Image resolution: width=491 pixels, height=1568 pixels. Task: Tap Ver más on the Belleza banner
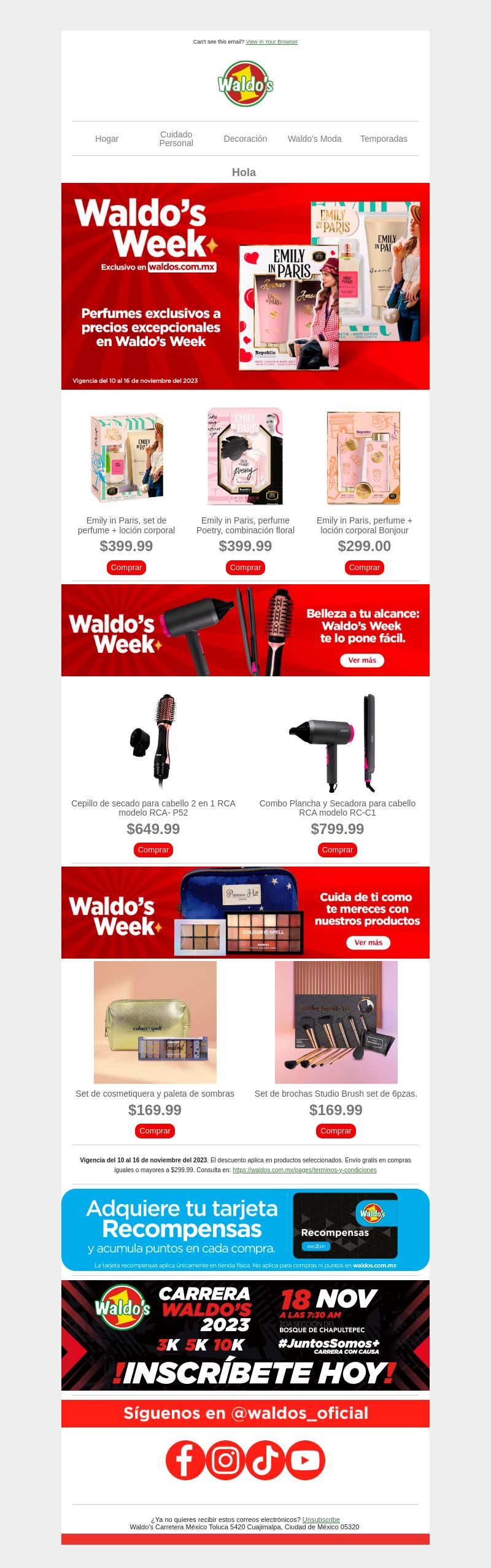click(x=362, y=660)
